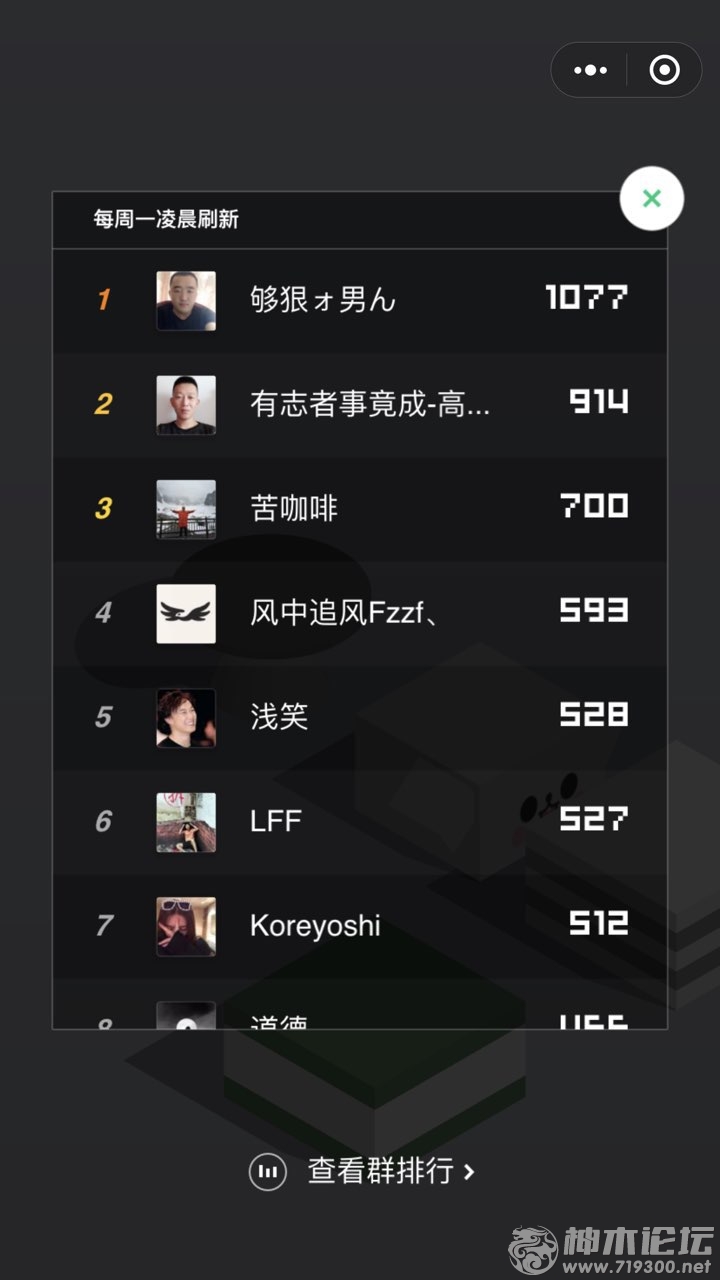The height and width of the screenshot is (1280, 720).
Task: Exit the mini program via circle button
Action: 664,70
